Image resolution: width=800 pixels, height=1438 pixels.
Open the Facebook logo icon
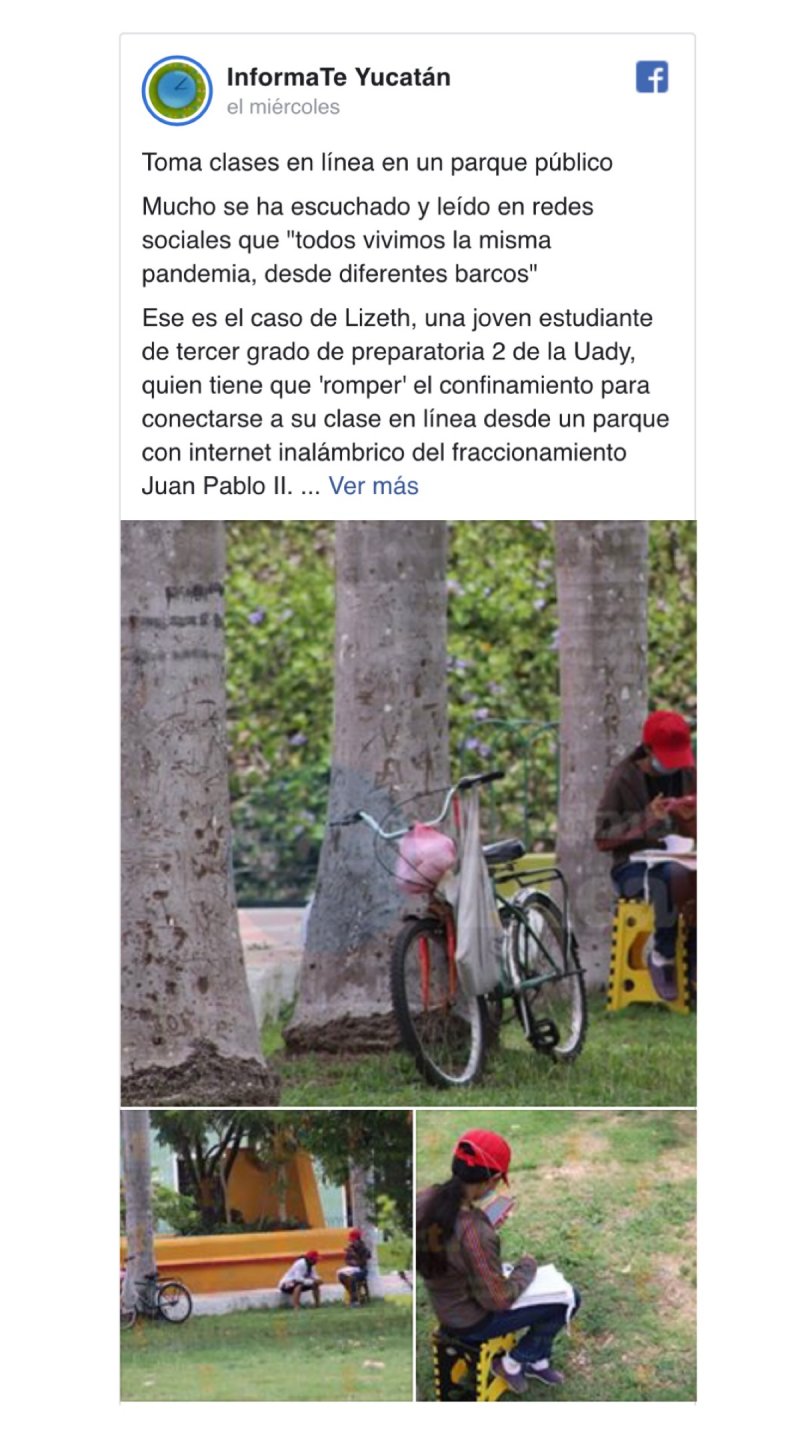point(651,77)
